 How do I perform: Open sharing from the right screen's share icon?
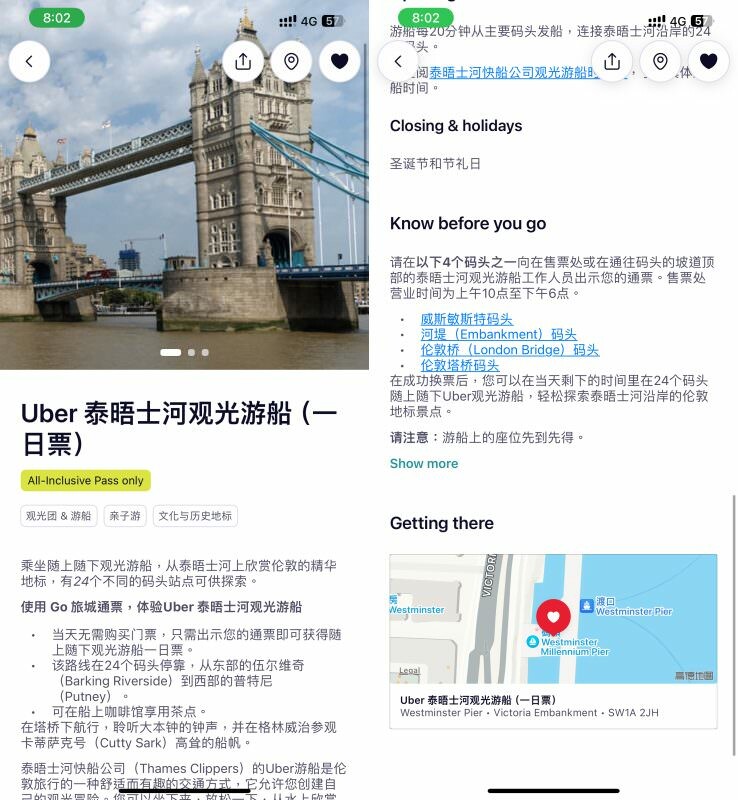611,61
